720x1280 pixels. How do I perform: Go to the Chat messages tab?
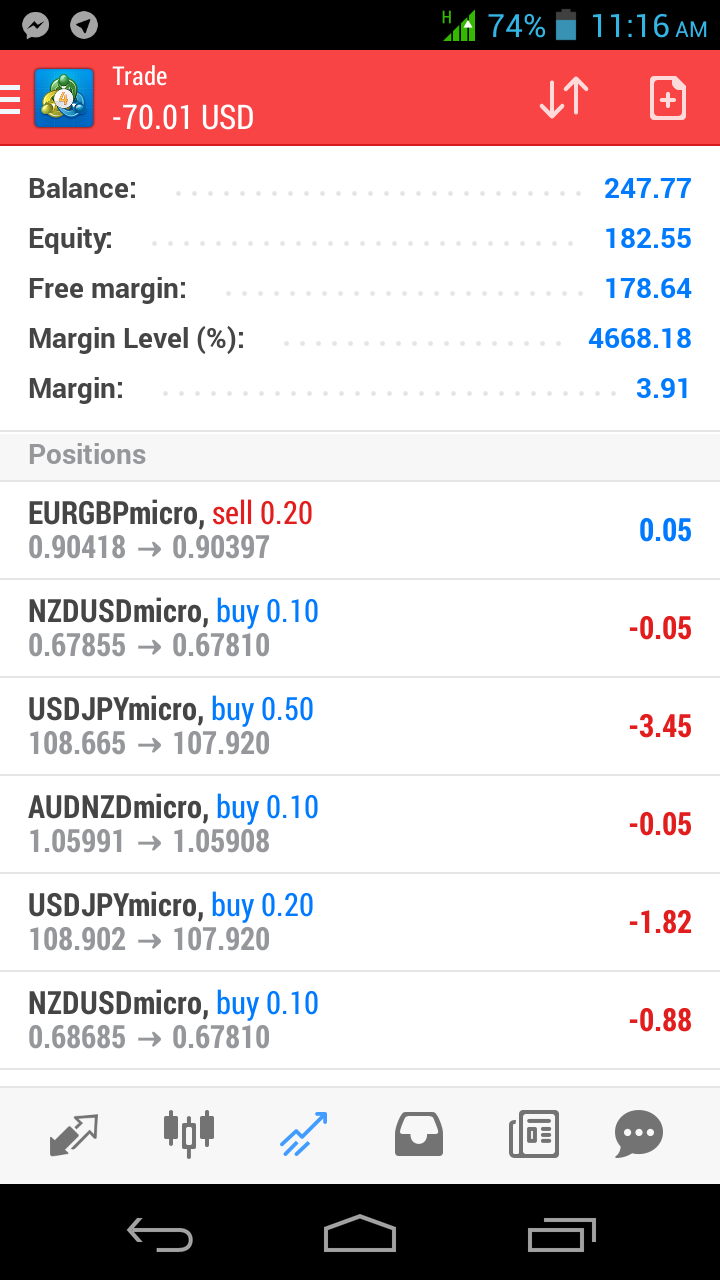(639, 1134)
